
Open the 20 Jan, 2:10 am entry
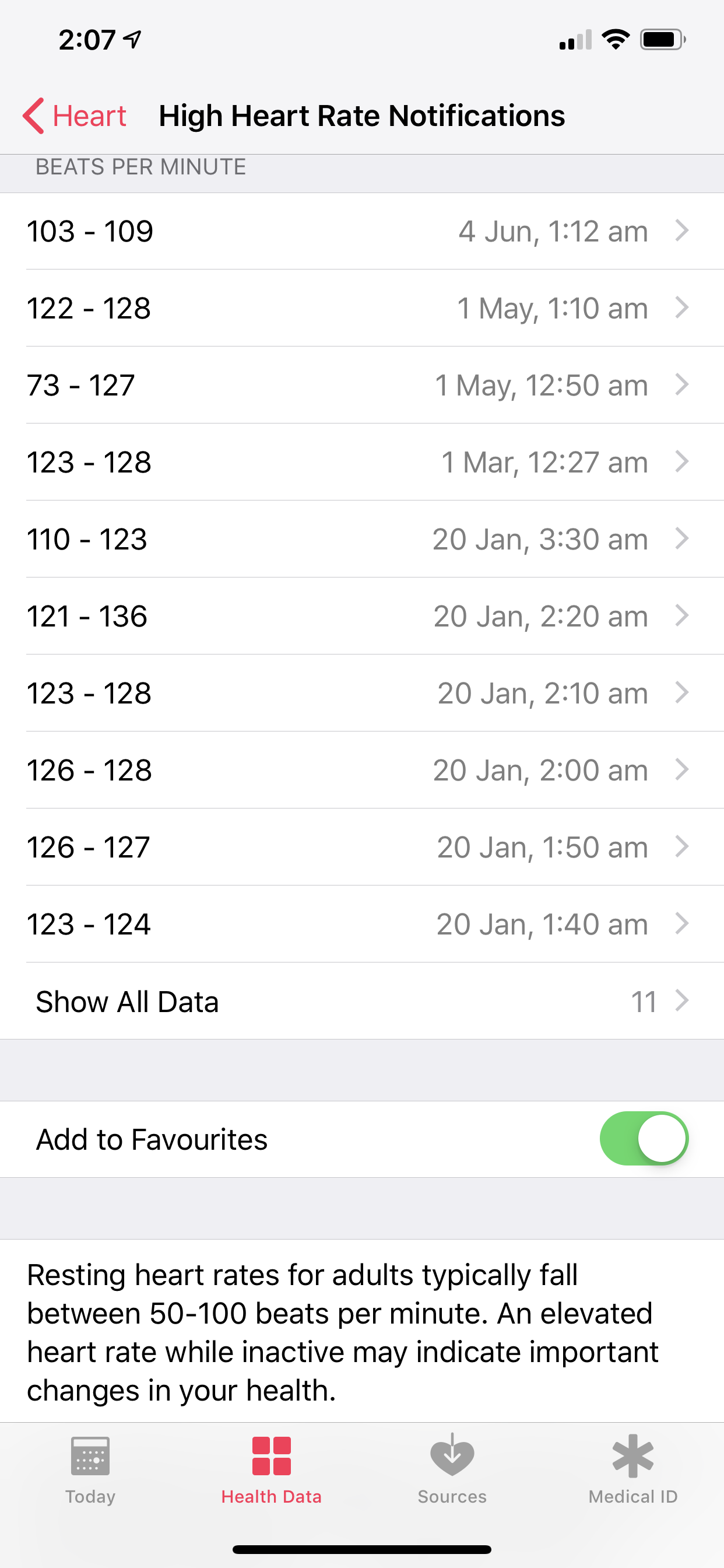point(362,694)
